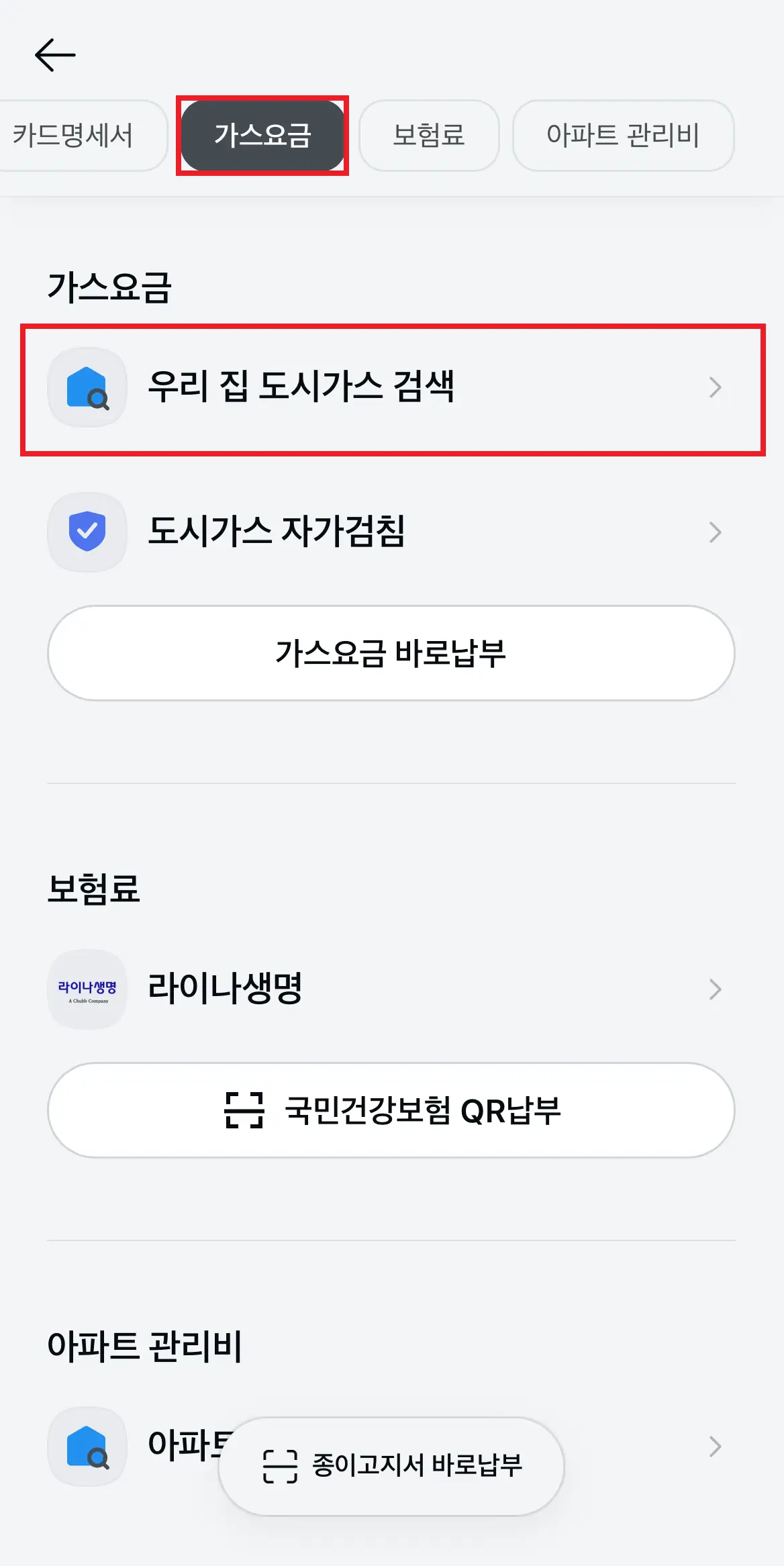Screen dimensions: 784x1566
Task: Tap the 국민건강보험 QR납부 button
Action: (392, 1111)
